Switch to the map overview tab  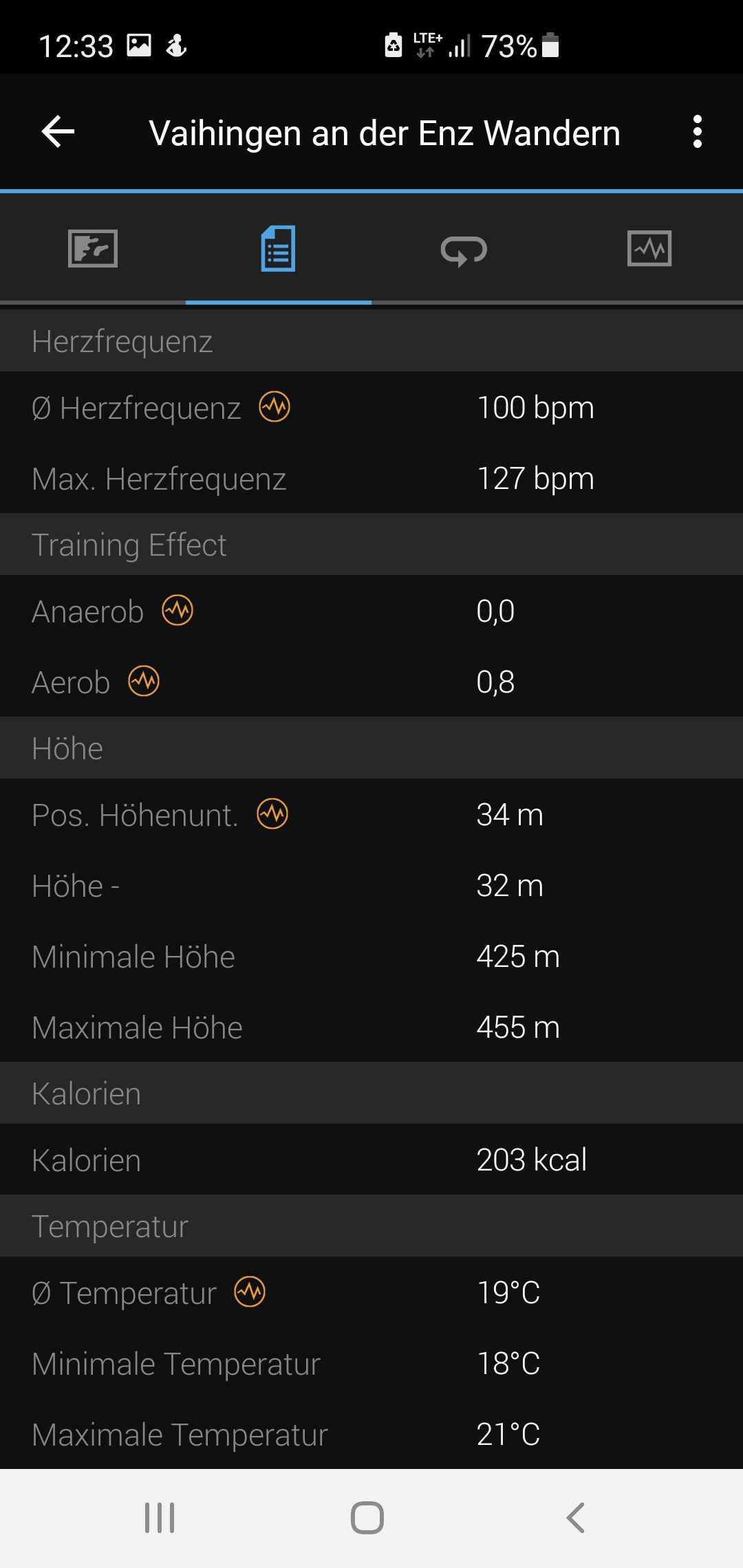(x=93, y=248)
